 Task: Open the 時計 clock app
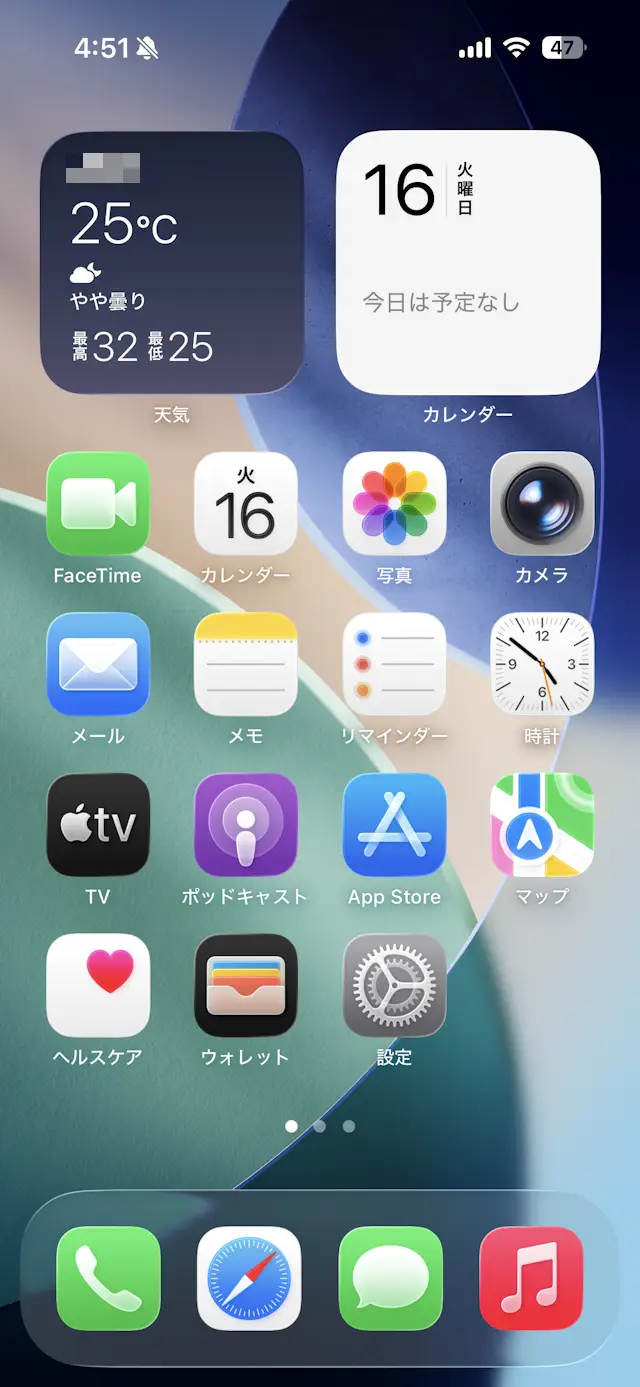[x=542, y=664]
